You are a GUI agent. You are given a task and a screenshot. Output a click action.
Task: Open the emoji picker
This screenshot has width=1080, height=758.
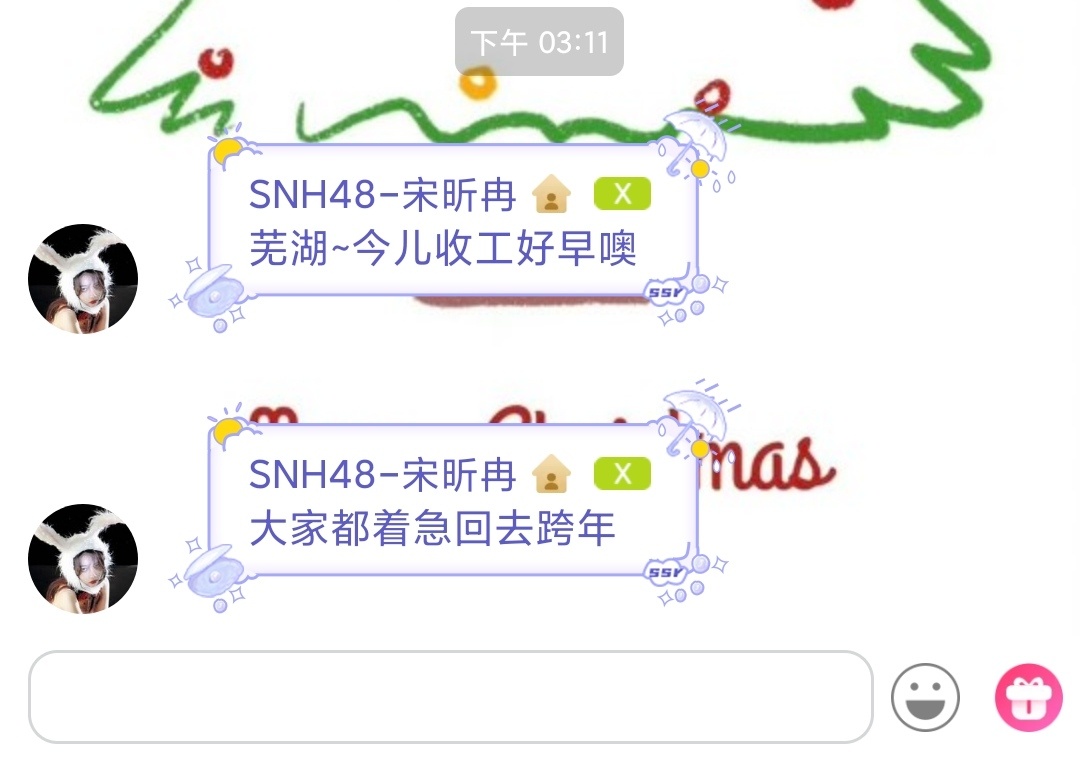925,697
